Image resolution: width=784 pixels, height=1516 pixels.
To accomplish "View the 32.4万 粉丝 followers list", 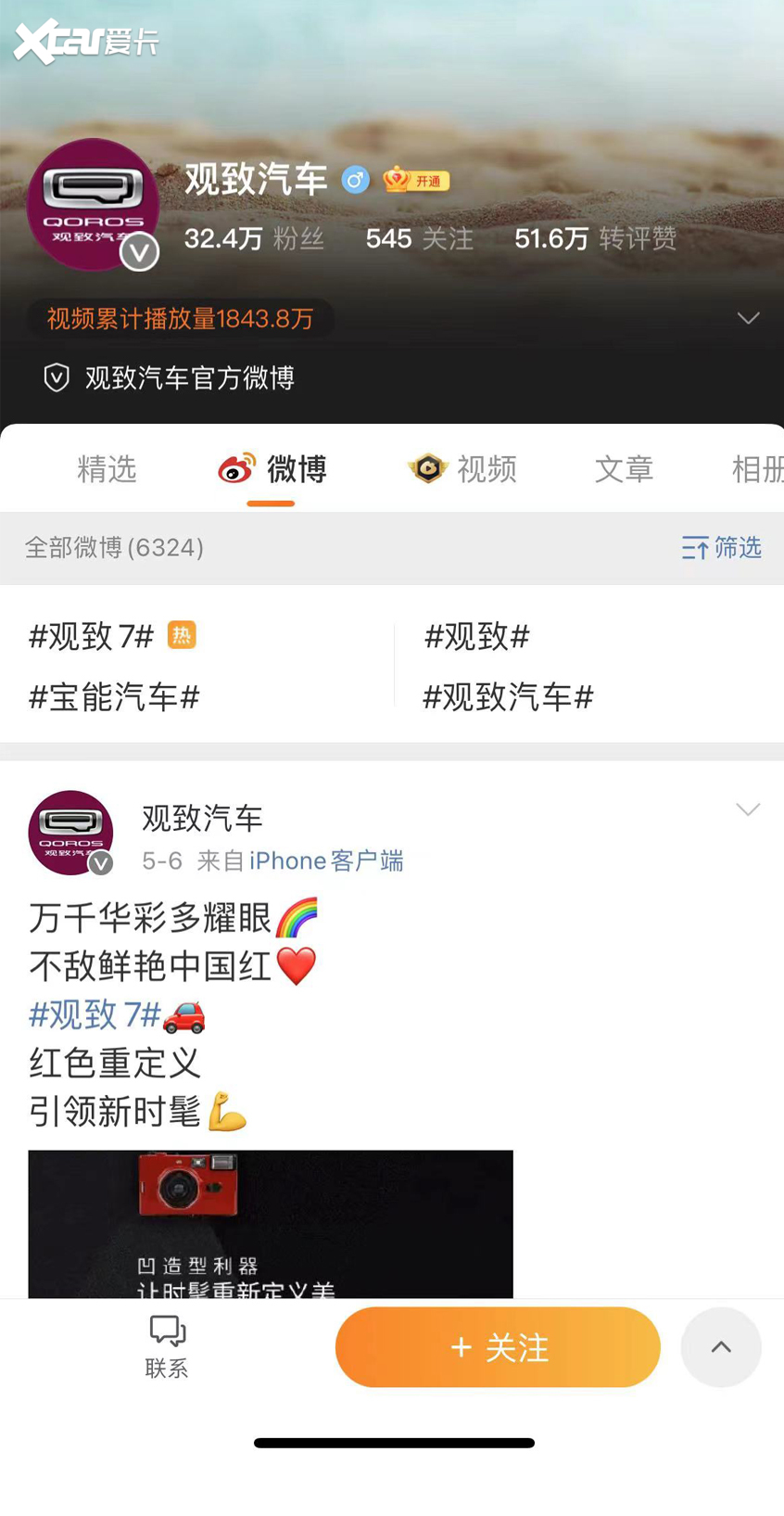I will 254,239.
